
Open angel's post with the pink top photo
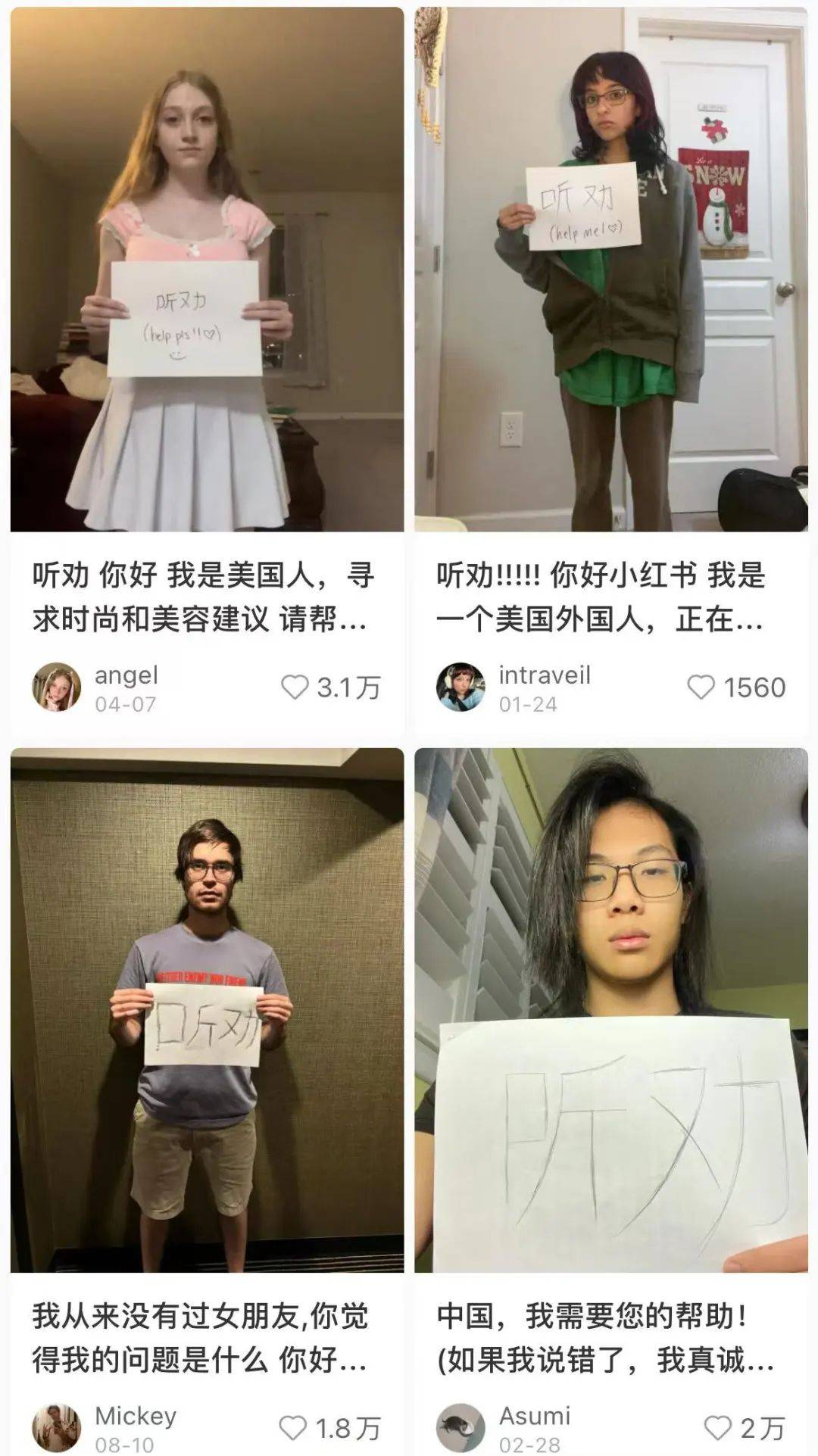(207, 269)
